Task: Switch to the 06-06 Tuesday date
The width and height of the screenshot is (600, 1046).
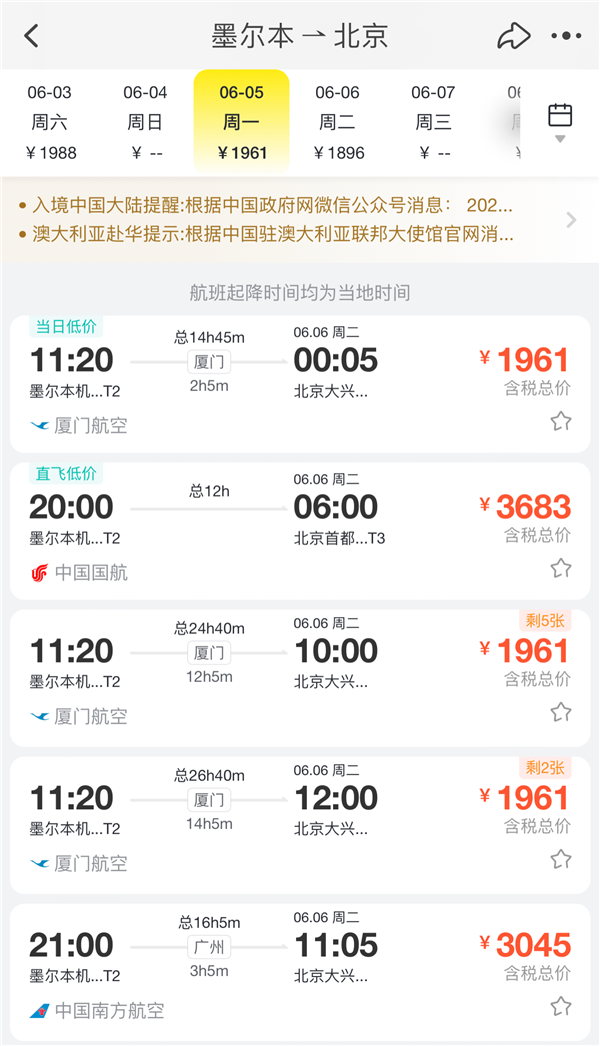Action: pos(337,122)
